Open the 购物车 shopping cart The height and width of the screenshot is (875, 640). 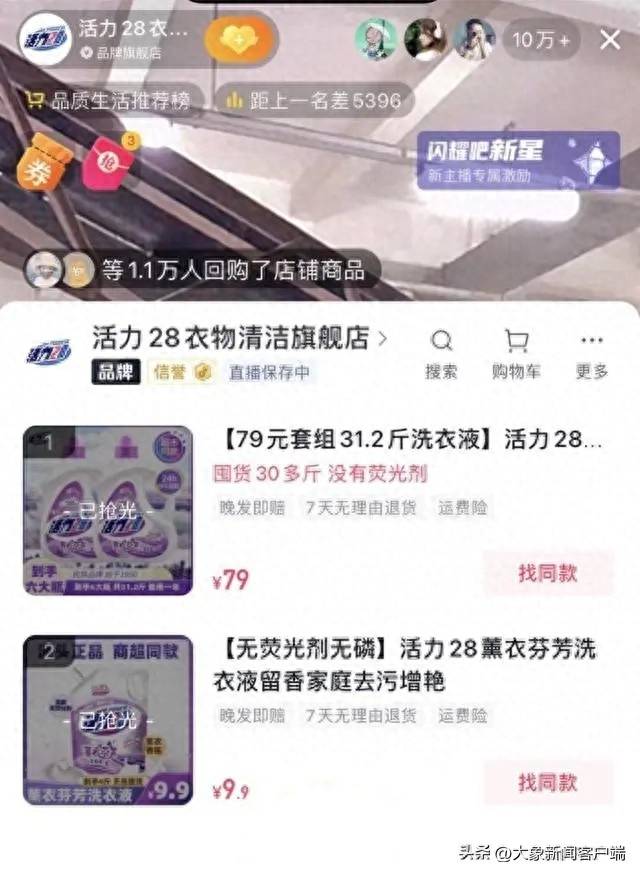tap(516, 353)
